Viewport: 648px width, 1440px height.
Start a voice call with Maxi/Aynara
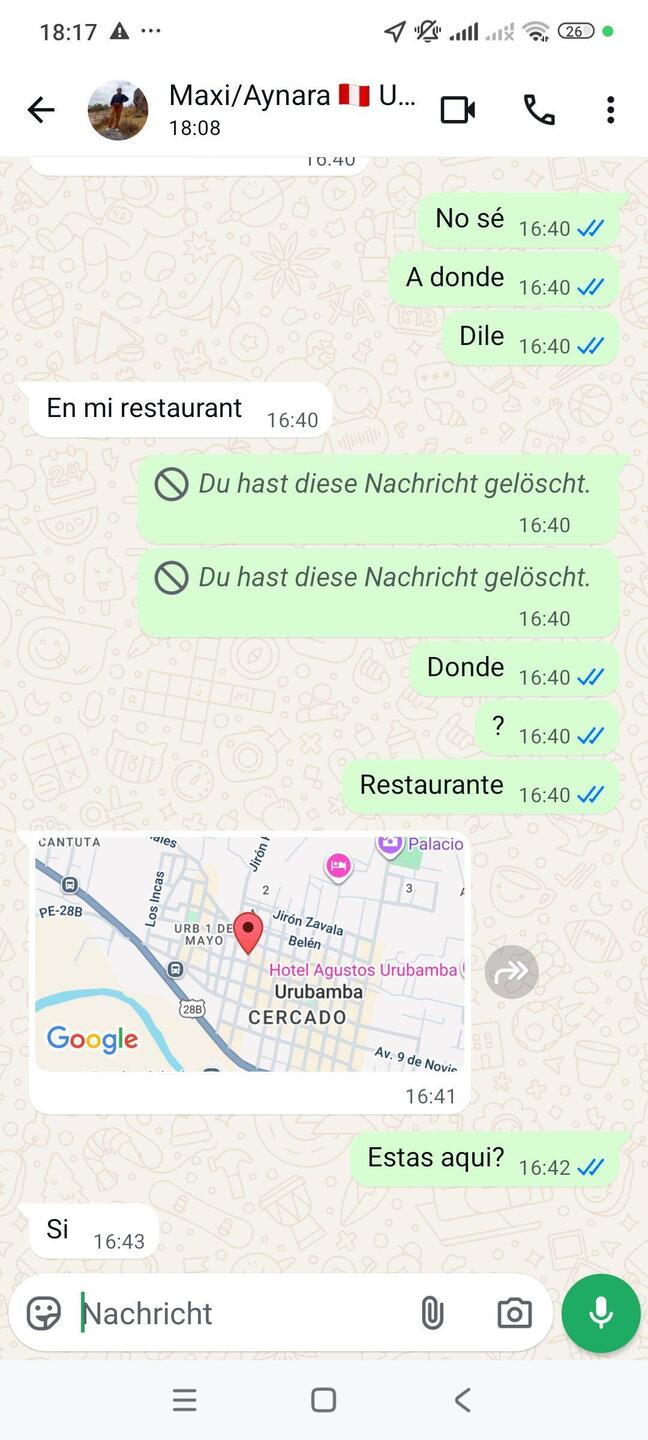(x=539, y=110)
